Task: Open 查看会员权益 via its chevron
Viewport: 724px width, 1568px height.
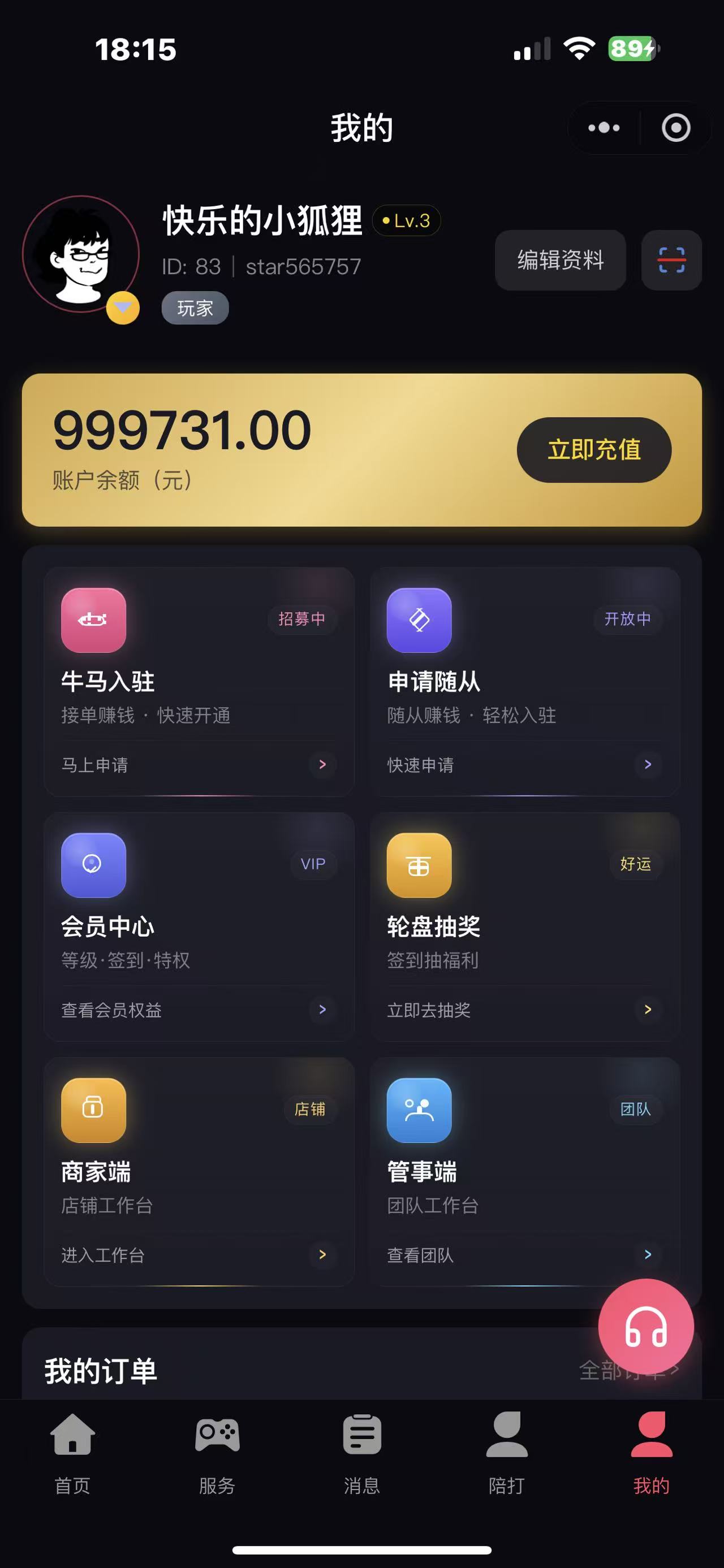Action: tap(322, 1011)
